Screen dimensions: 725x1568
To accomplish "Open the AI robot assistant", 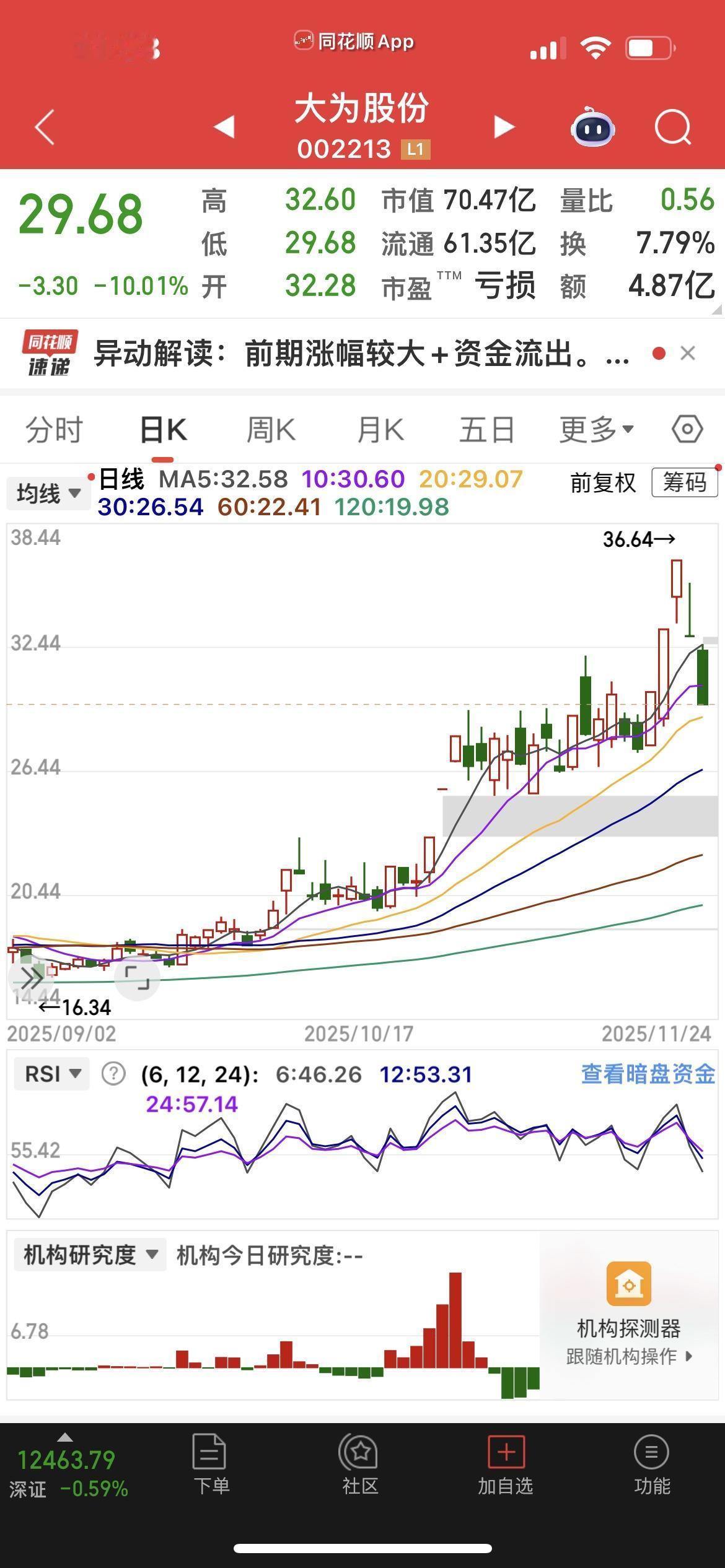I will 592,128.
